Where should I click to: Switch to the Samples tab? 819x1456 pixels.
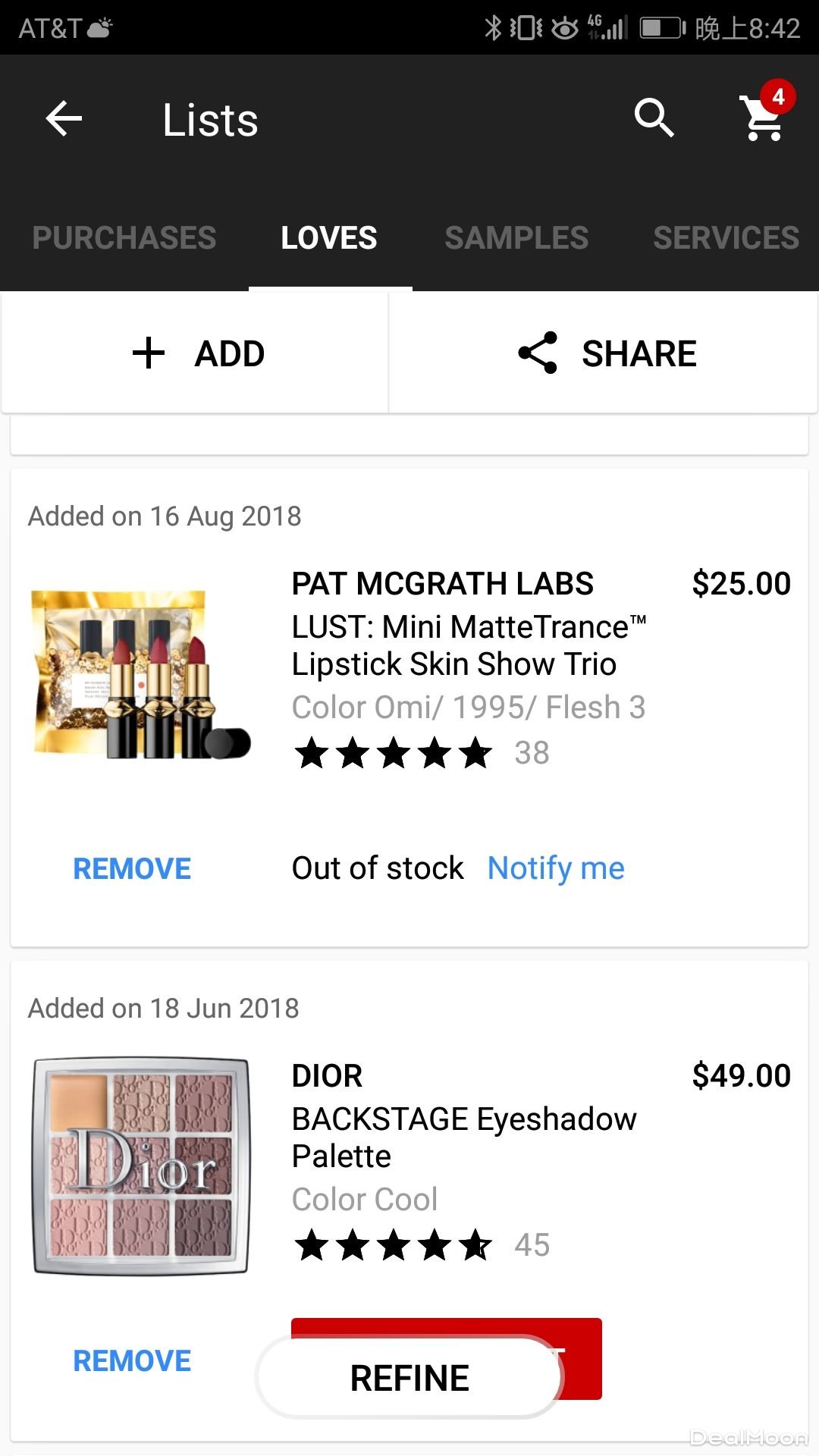click(x=516, y=238)
